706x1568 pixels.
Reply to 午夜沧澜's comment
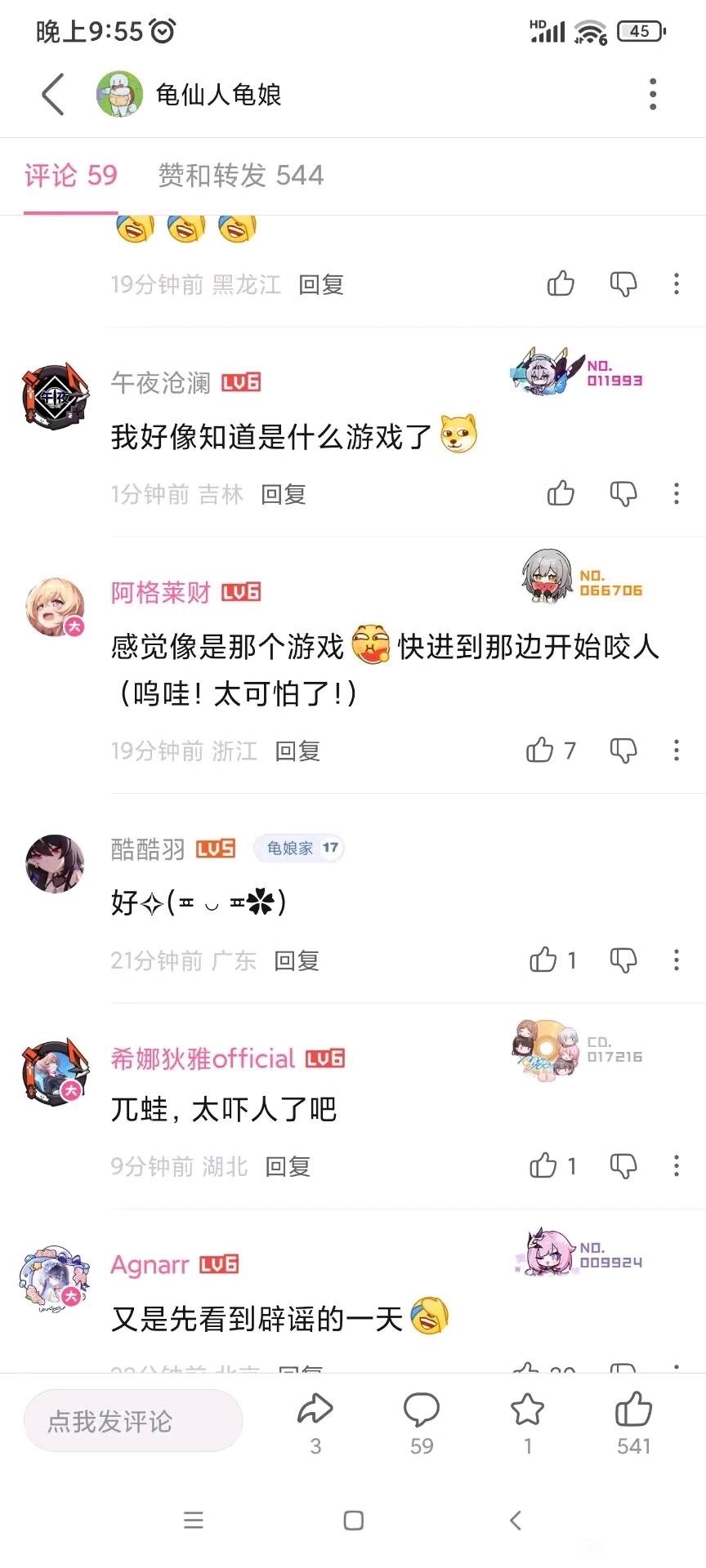(284, 494)
